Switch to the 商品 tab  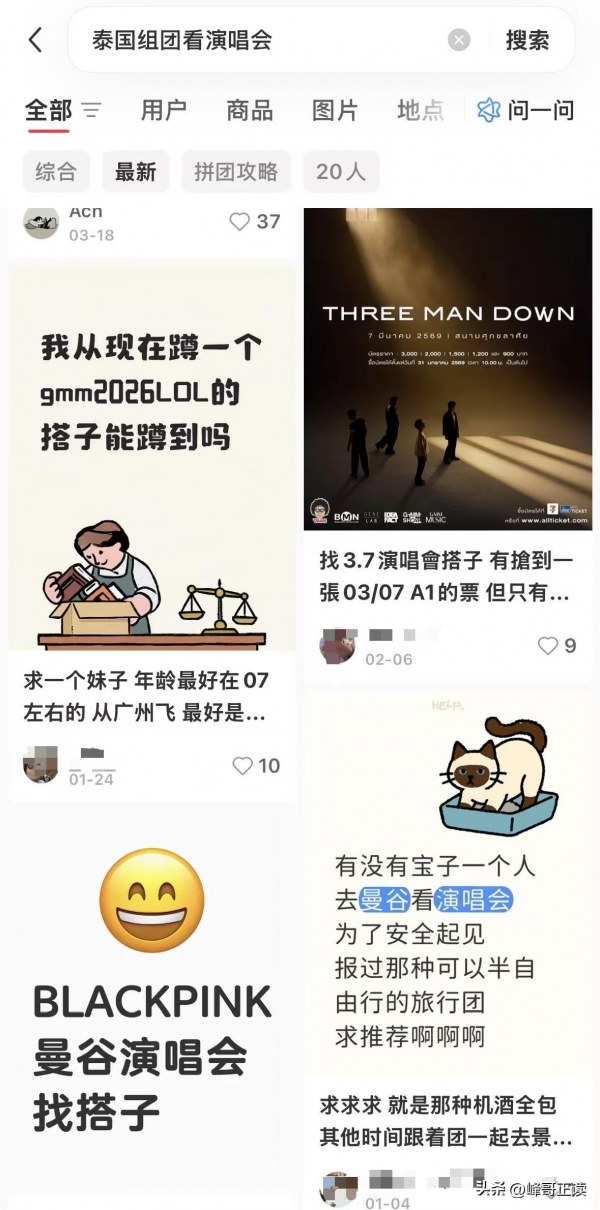tap(250, 110)
